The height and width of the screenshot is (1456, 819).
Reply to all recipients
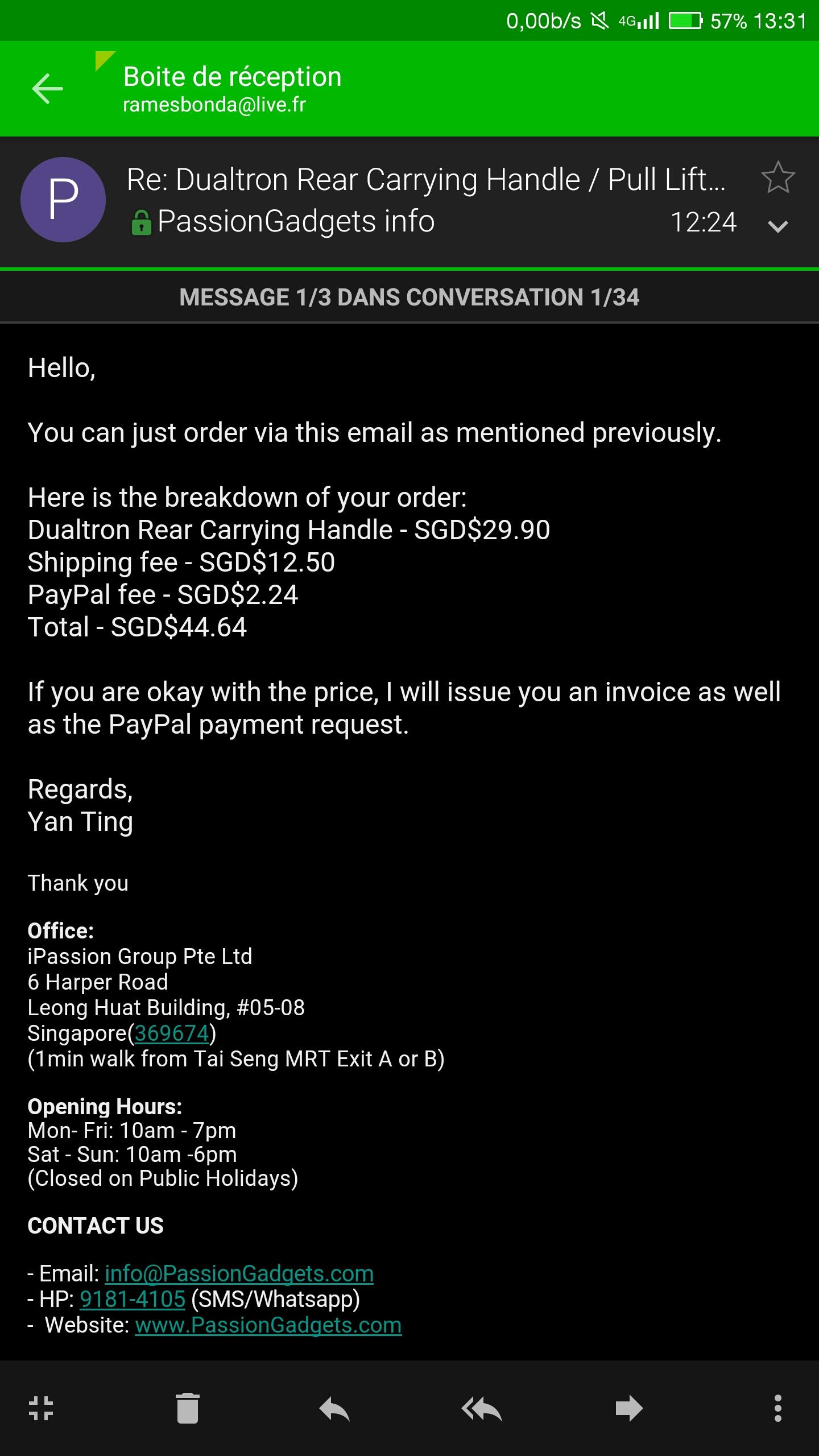pos(482,1409)
